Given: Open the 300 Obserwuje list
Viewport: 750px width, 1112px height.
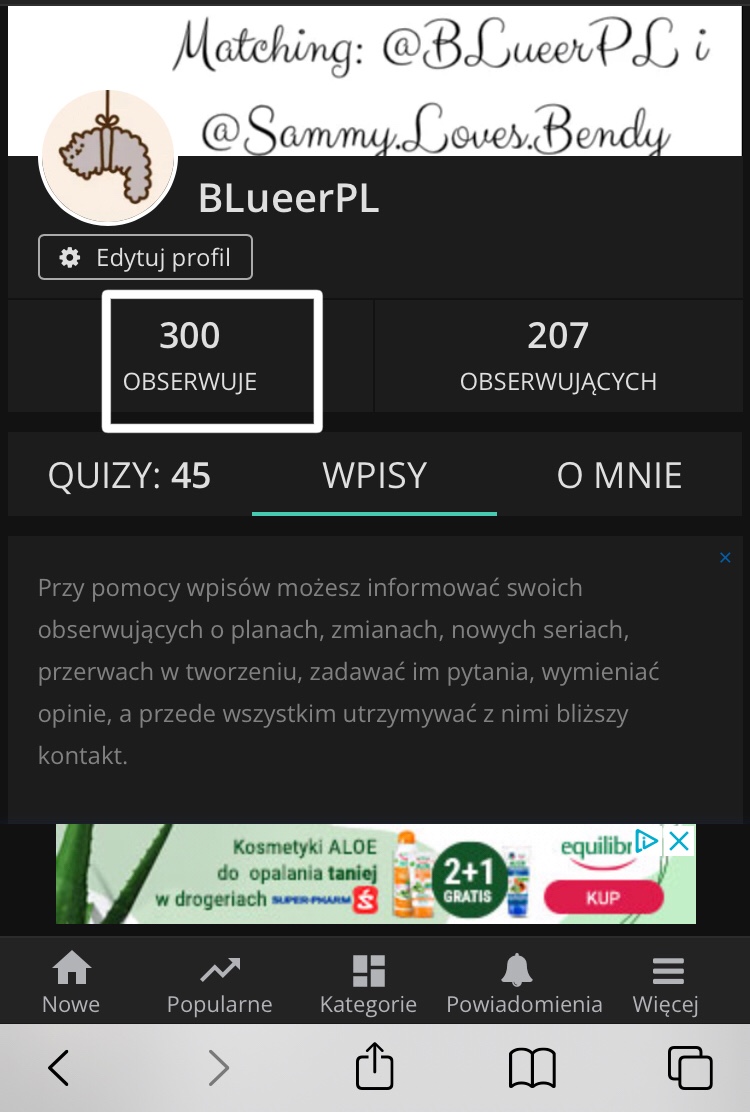Looking at the screenshot, I should (x=190, y=356).
